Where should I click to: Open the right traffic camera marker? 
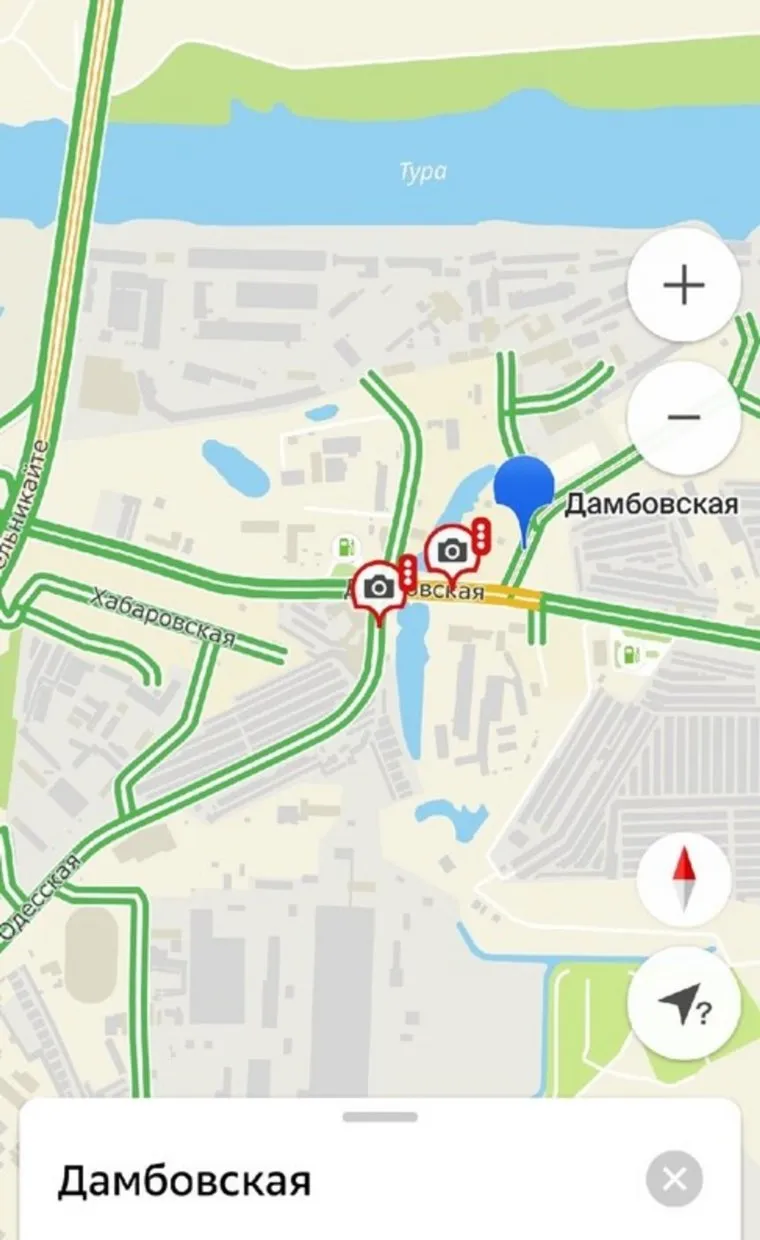coord(453,551)
